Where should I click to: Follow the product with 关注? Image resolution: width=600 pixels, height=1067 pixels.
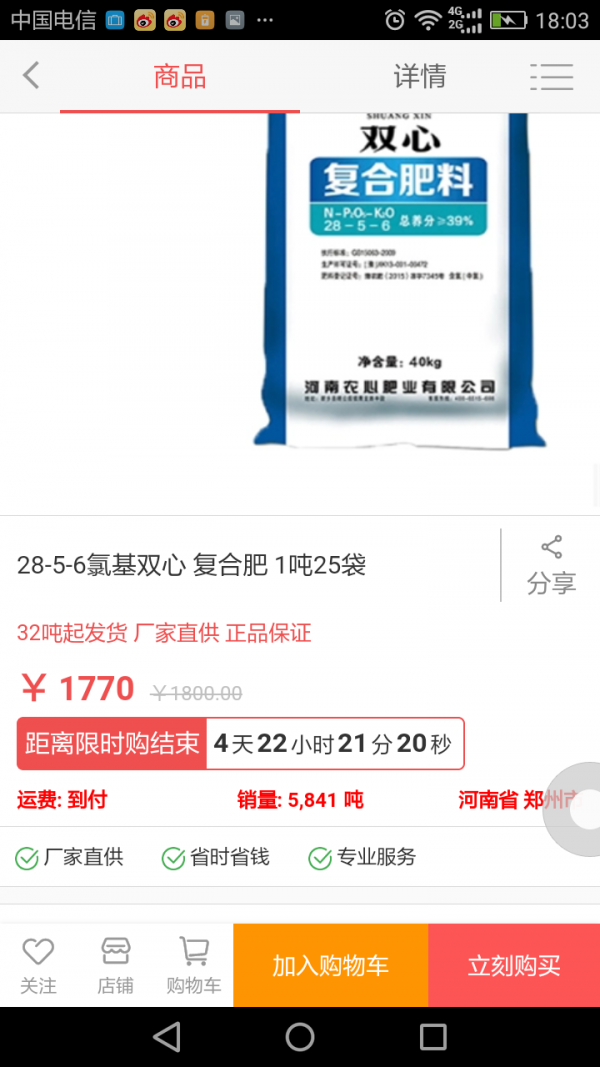pos(38,965)
